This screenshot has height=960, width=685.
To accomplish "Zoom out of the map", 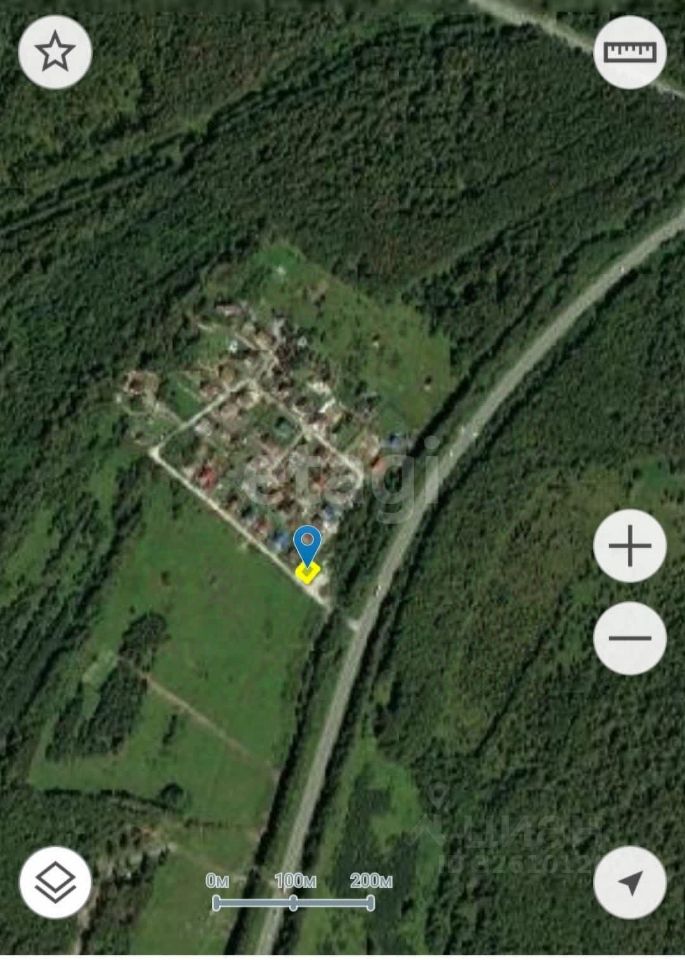I will [x=630, y=638].
